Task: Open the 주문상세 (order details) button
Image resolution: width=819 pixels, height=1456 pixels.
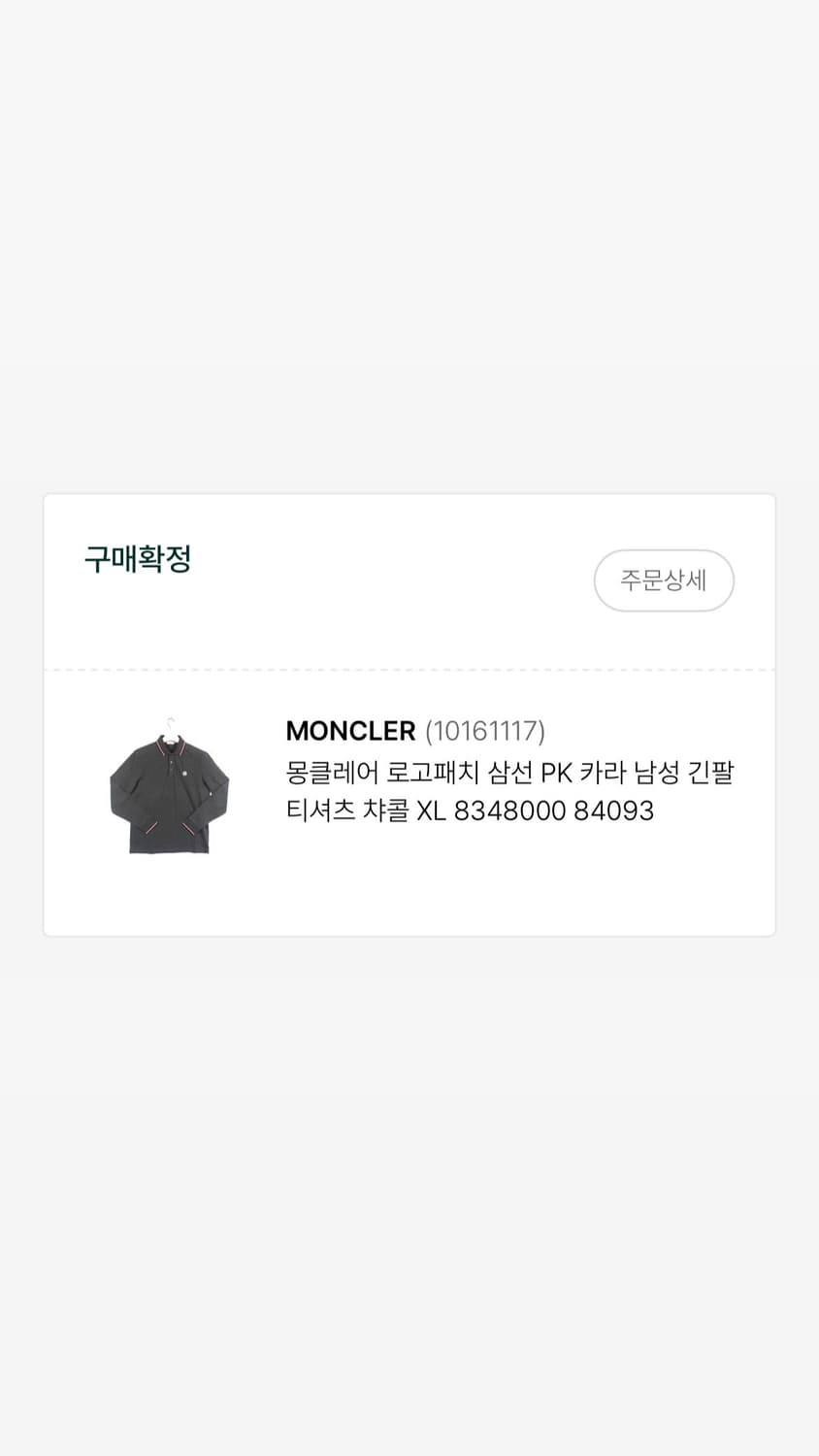Action: click(x=664, y=579)
